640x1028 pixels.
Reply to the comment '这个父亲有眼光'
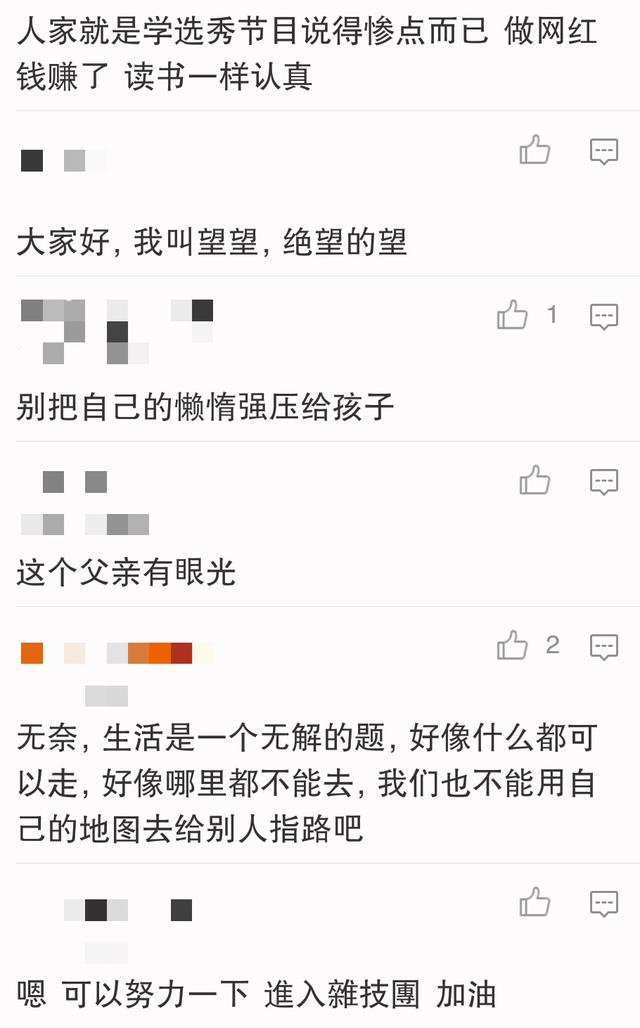tap(604, 482)
